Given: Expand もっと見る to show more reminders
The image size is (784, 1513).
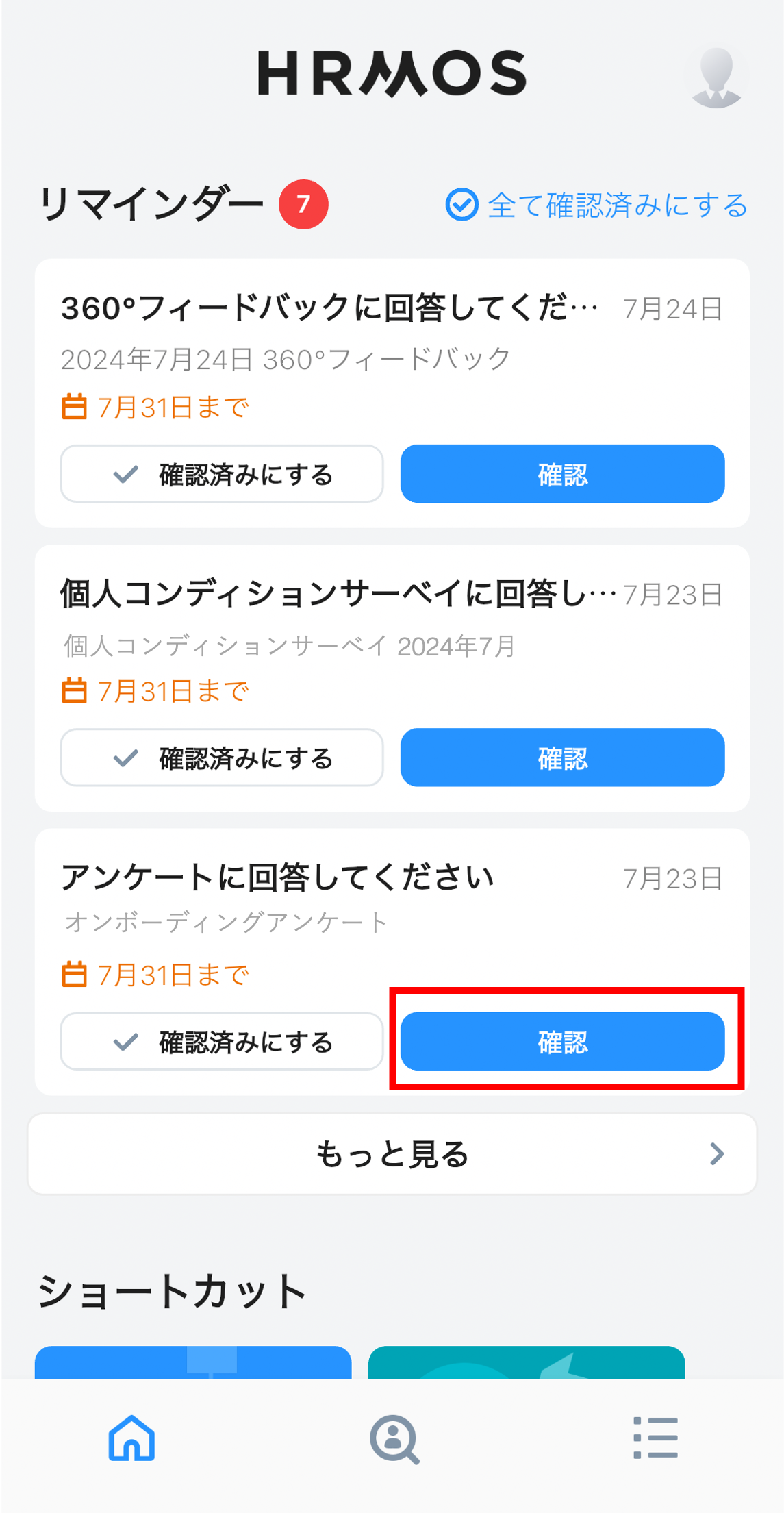Looking at the screenshot, I should 392,1153.
